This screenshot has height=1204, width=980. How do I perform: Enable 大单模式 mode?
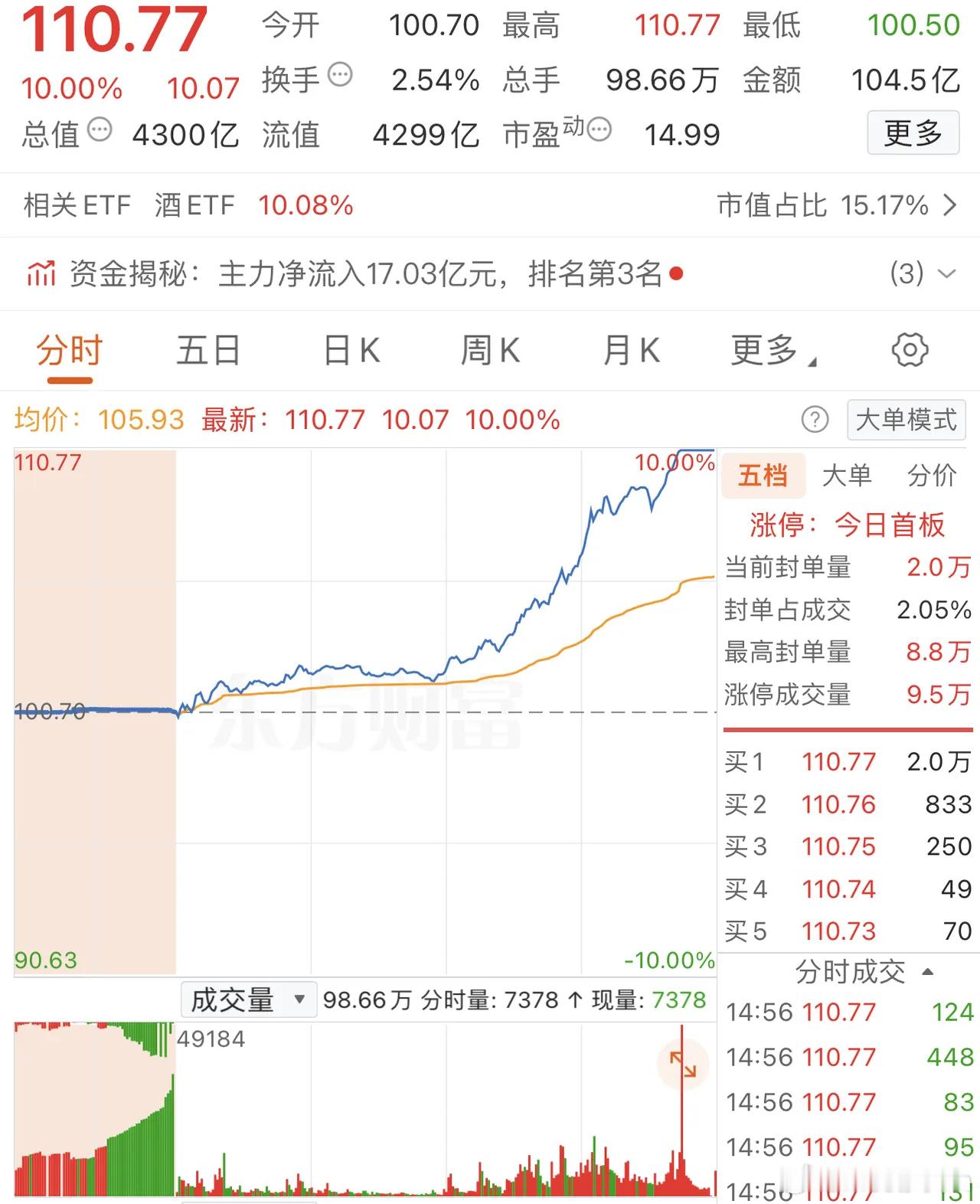coord(906,420)
